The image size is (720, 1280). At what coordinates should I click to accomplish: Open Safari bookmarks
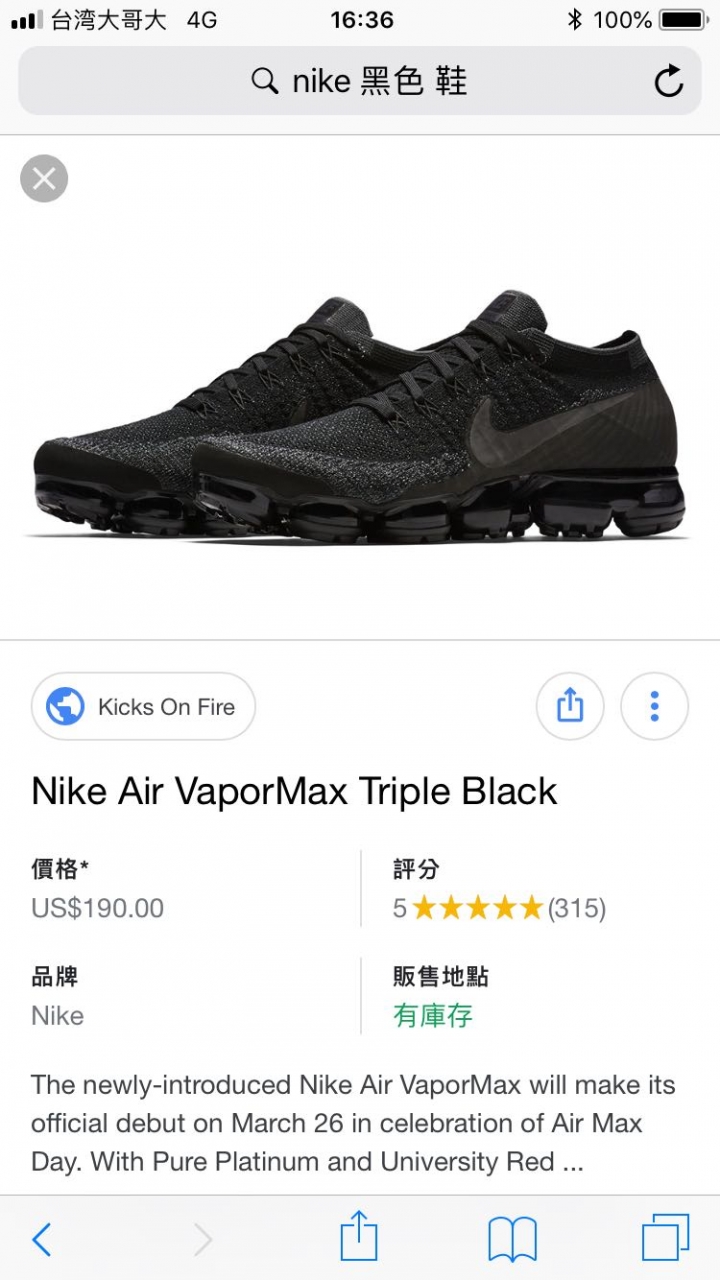[512, 1240]
